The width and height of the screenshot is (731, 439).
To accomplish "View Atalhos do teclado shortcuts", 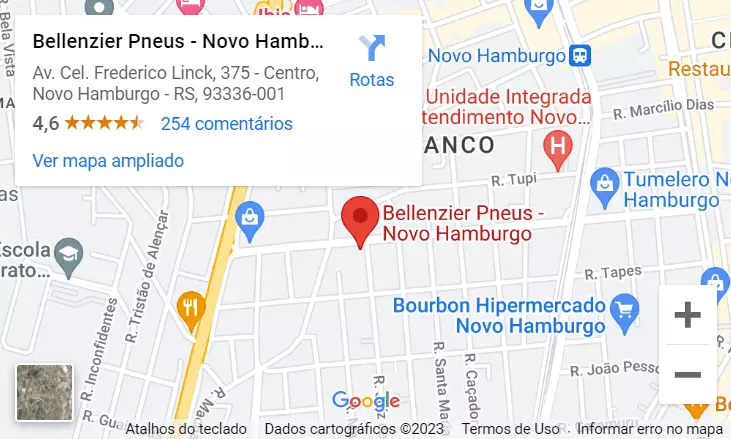I will point(186,429).
